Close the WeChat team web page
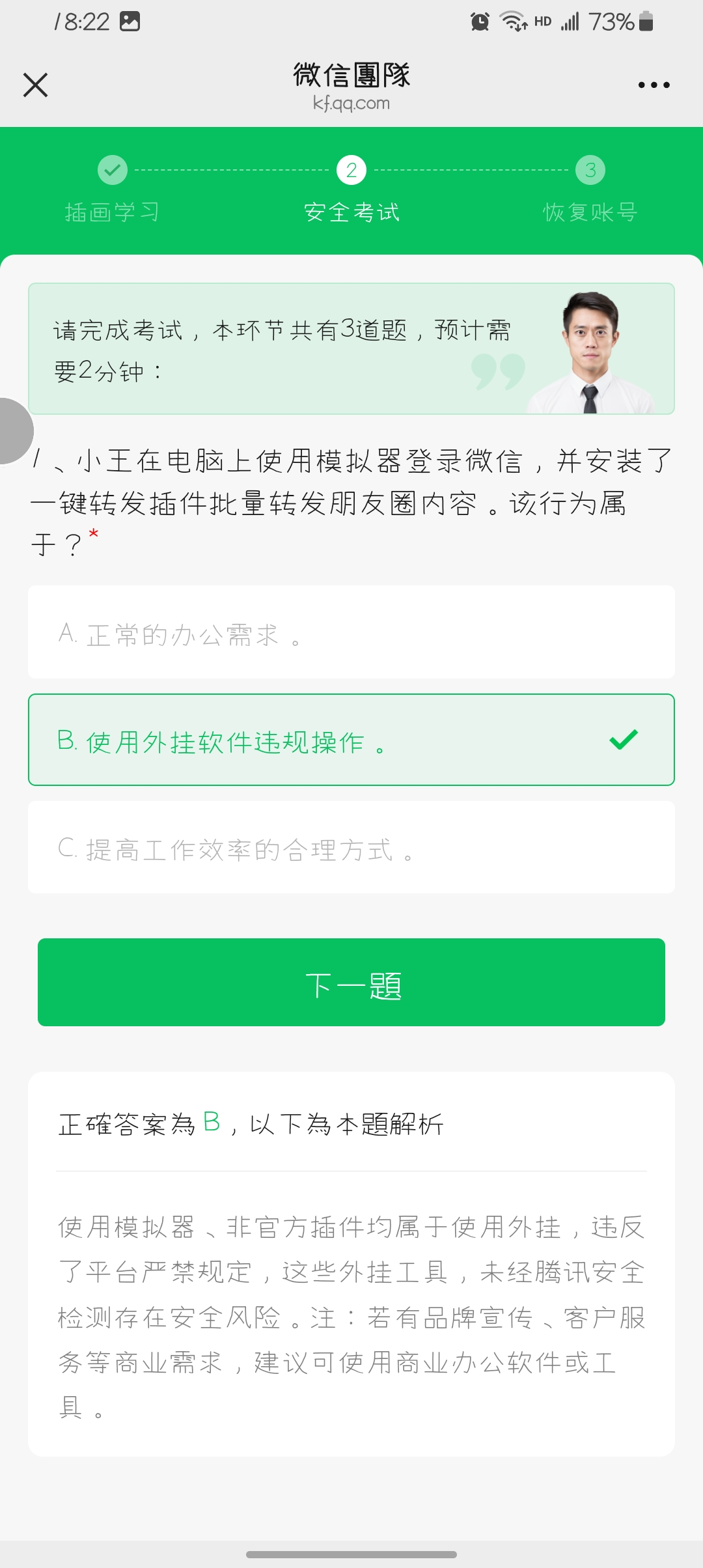Screen dimensions: 703x1568 (x=35, y=85)
